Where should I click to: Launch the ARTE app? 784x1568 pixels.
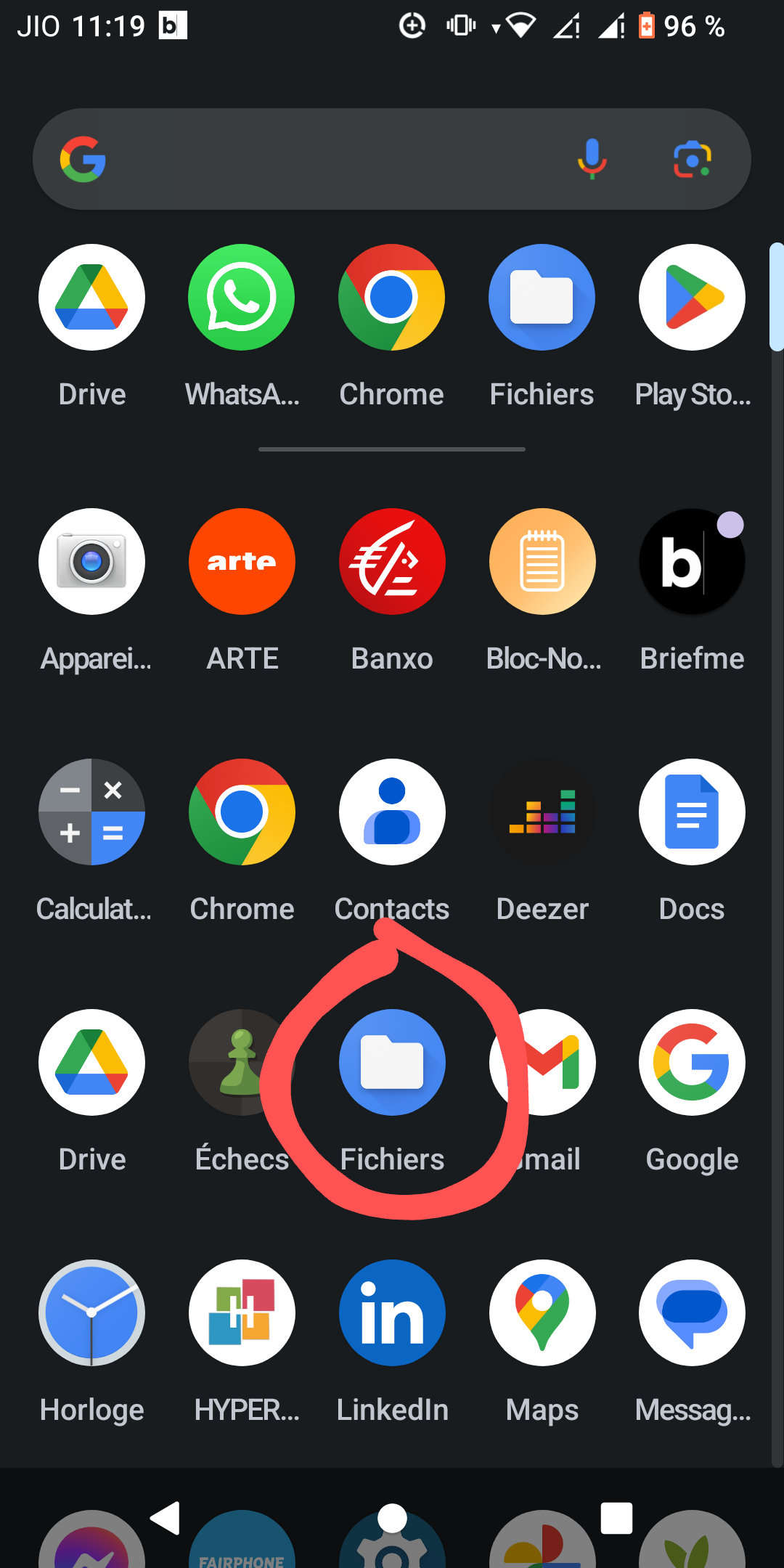(242, 562)
